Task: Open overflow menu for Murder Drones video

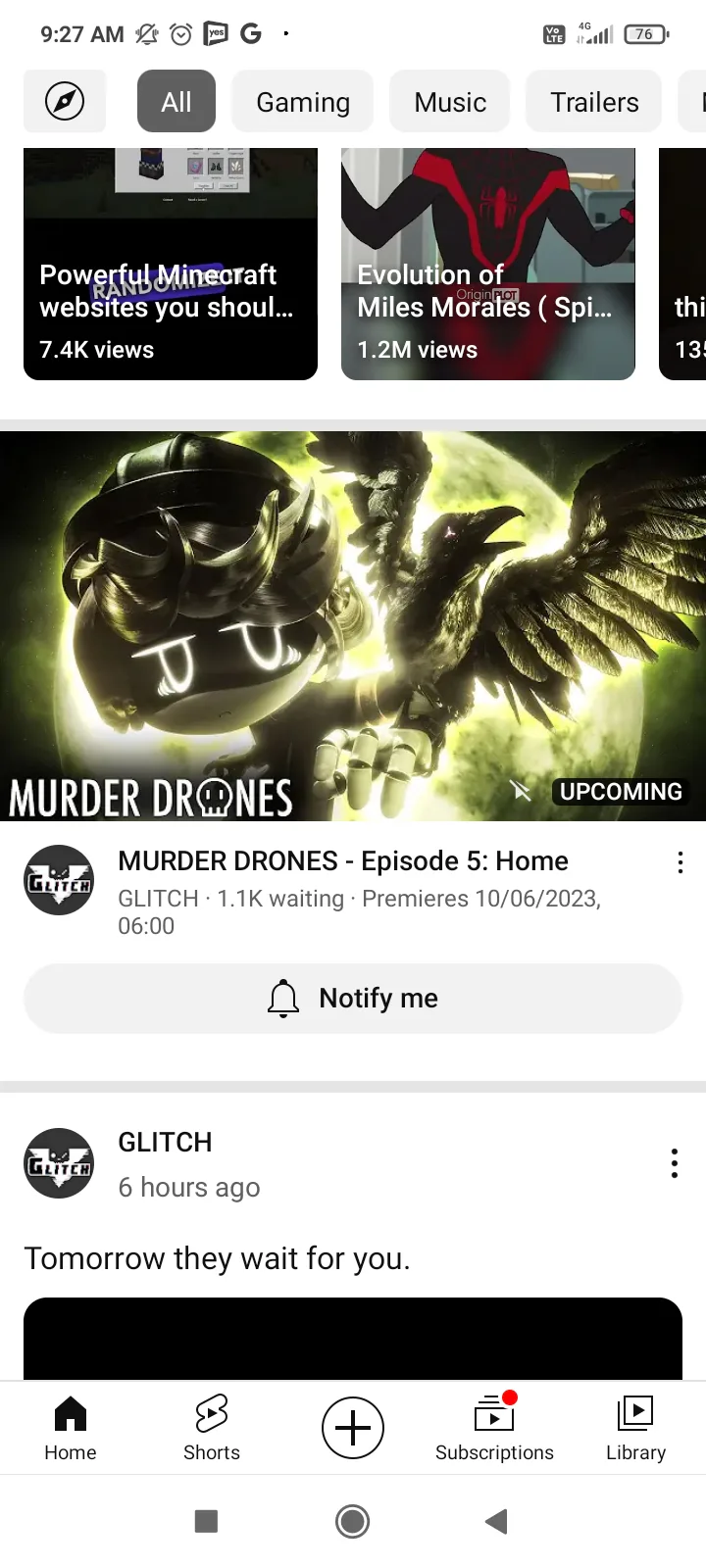Action: point(681,862)
